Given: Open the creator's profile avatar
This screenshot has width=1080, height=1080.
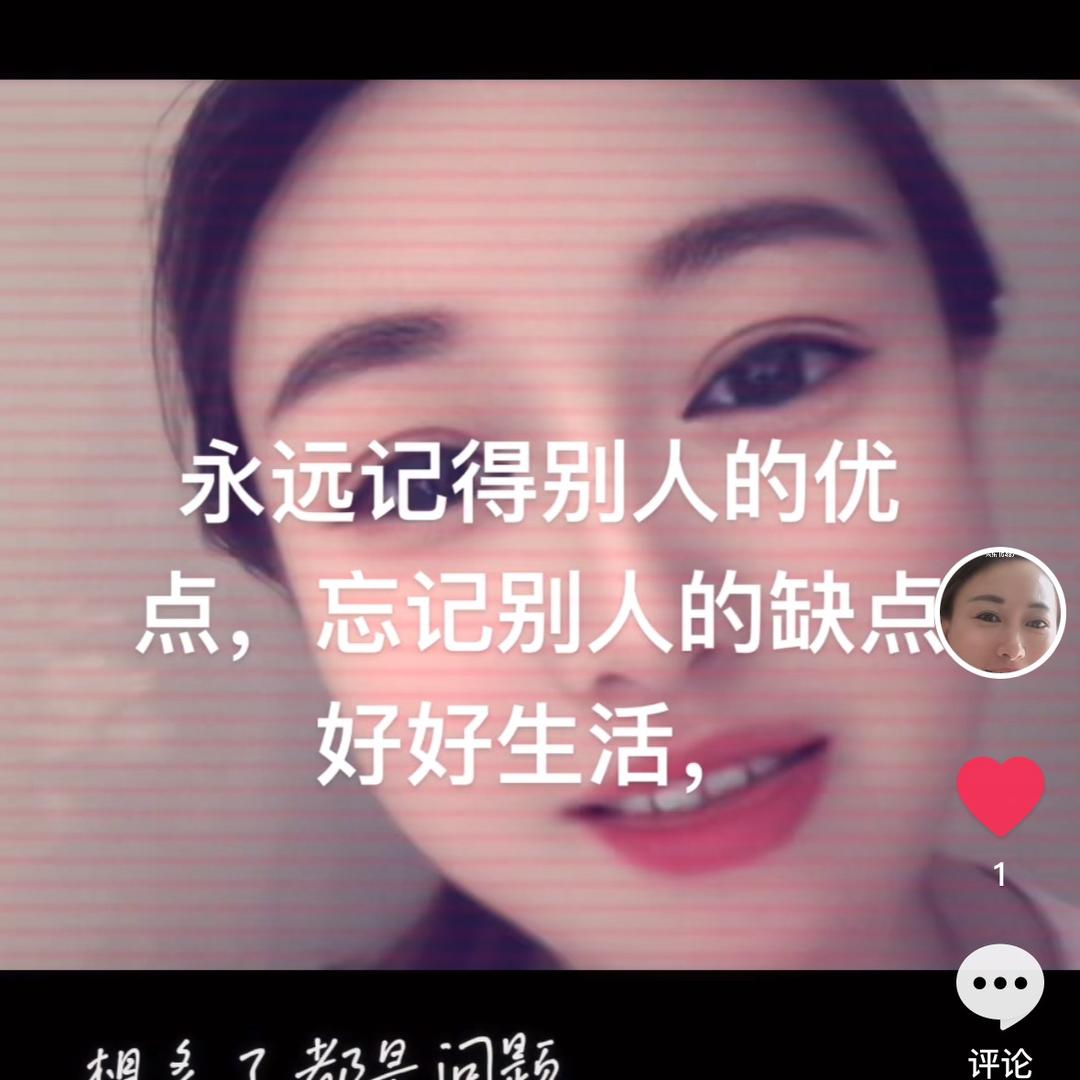Looking at the screenshot, I should point(1000,612).
